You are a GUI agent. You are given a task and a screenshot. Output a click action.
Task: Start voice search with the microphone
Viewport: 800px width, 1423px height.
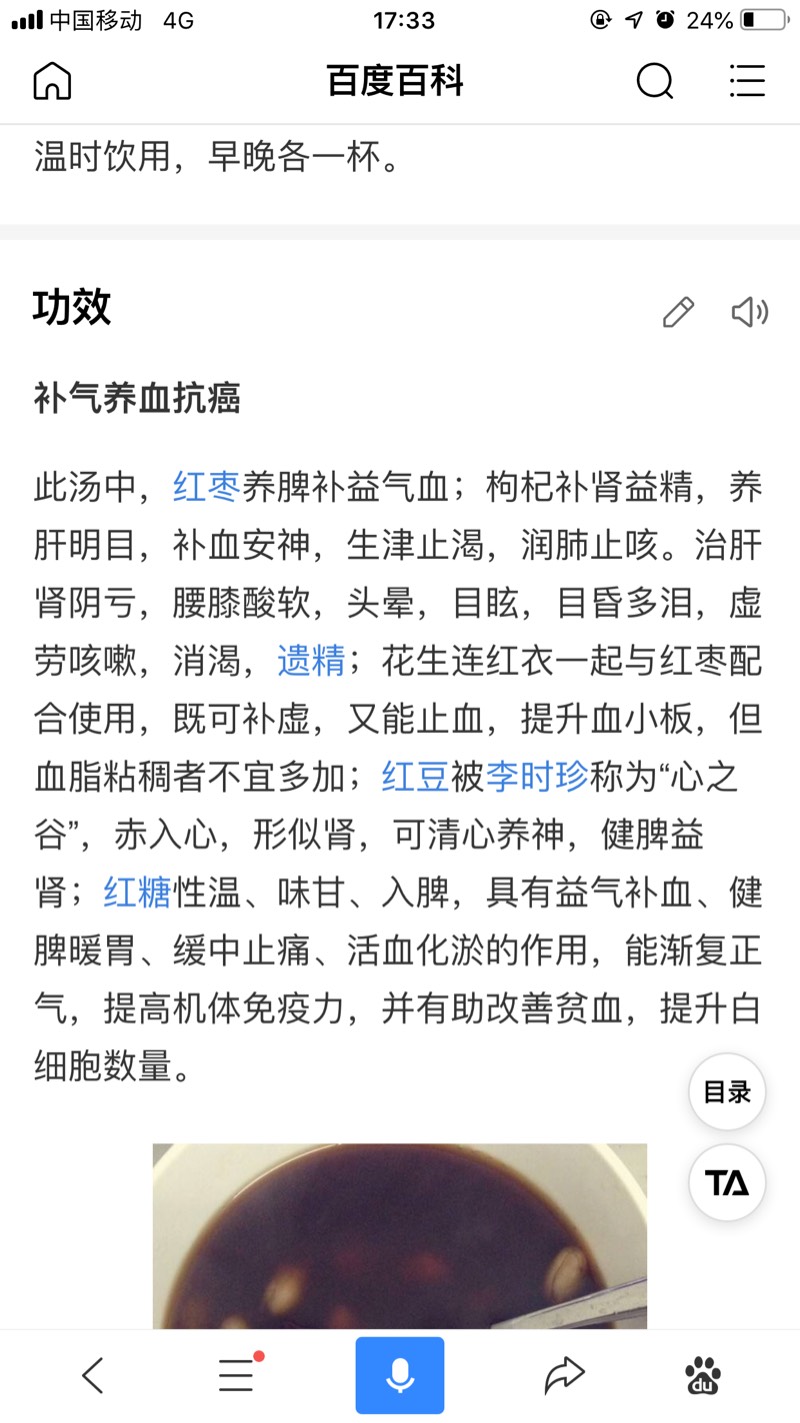[399, 1376]
